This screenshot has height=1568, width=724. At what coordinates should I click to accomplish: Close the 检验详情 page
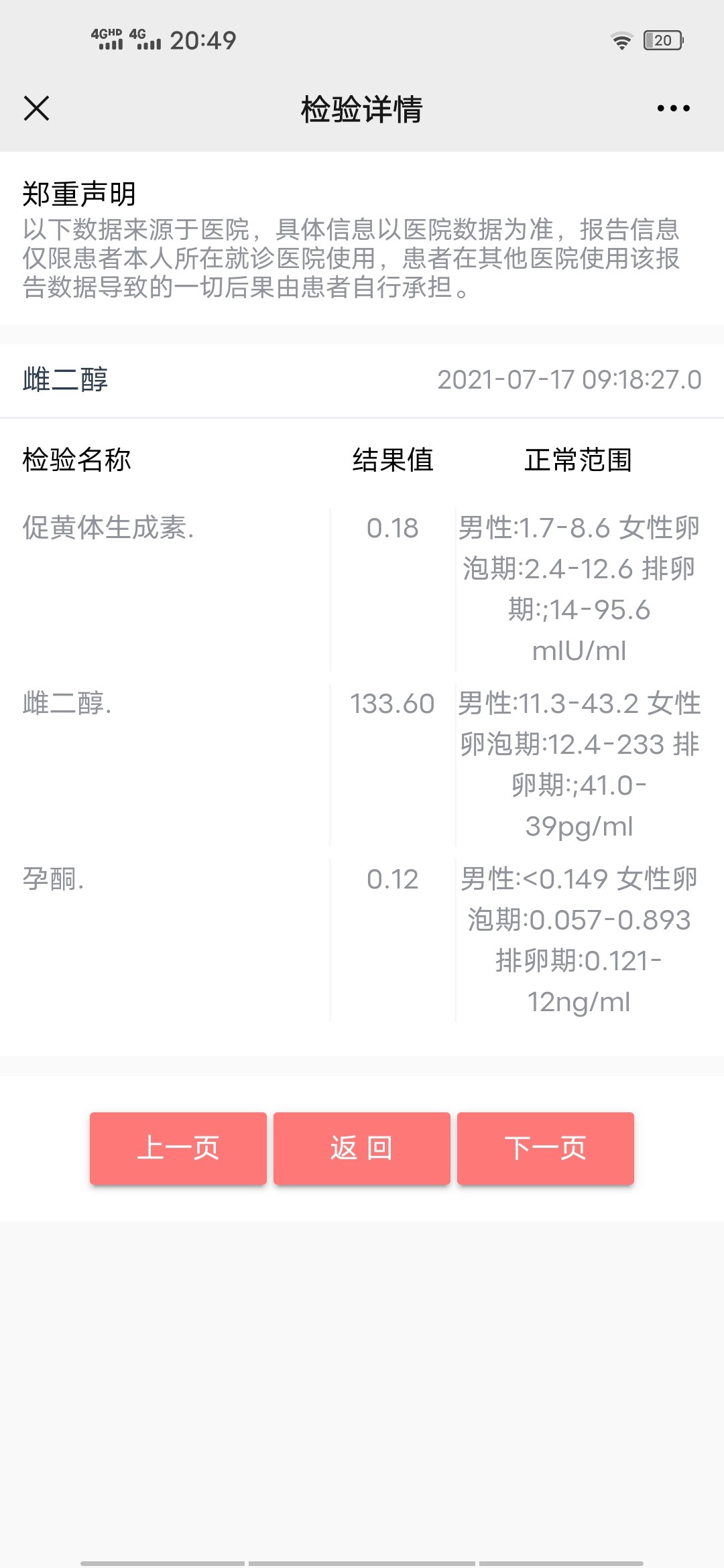coord(36,108)
